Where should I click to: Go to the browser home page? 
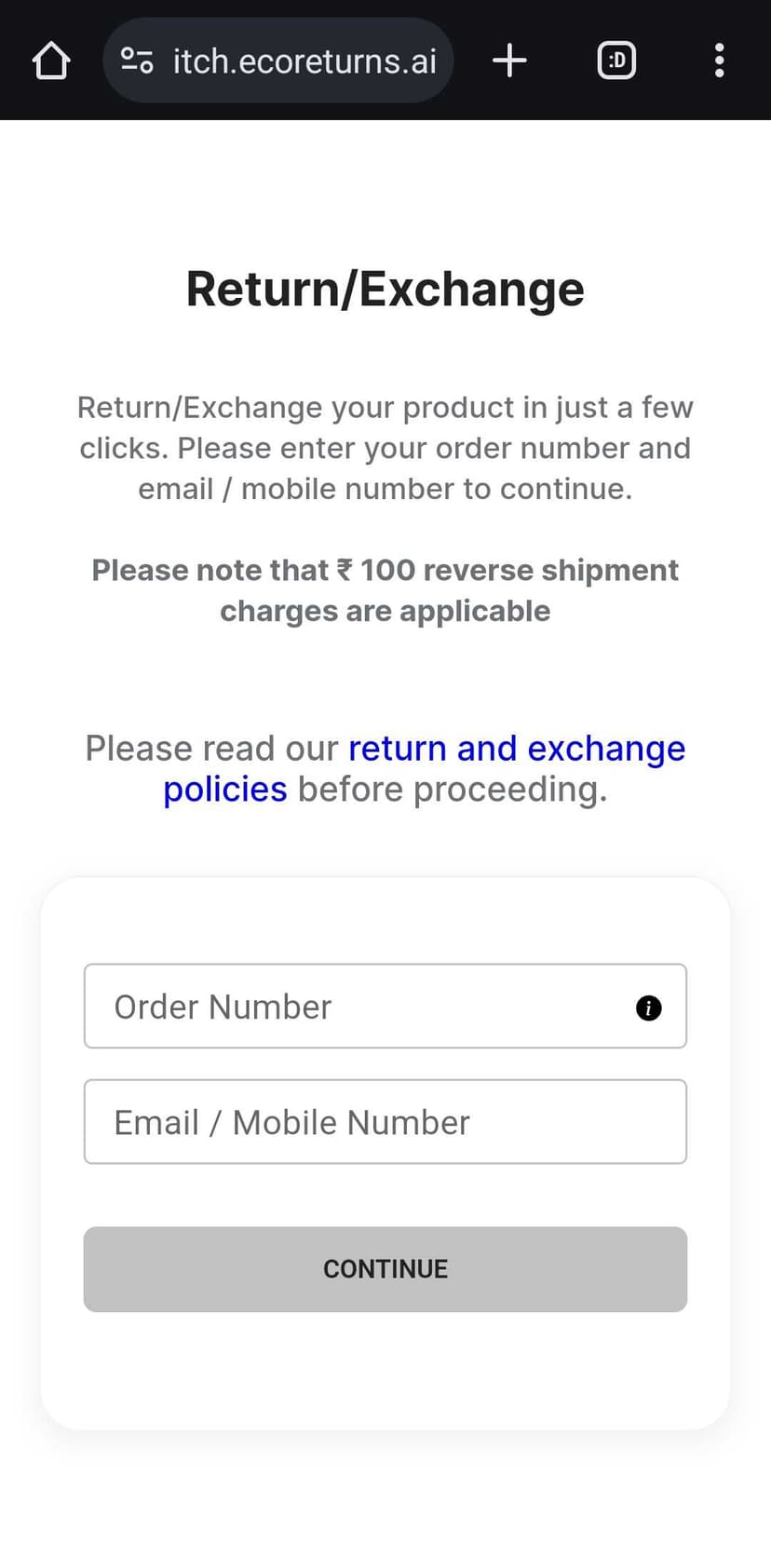(x=51, y=61)
